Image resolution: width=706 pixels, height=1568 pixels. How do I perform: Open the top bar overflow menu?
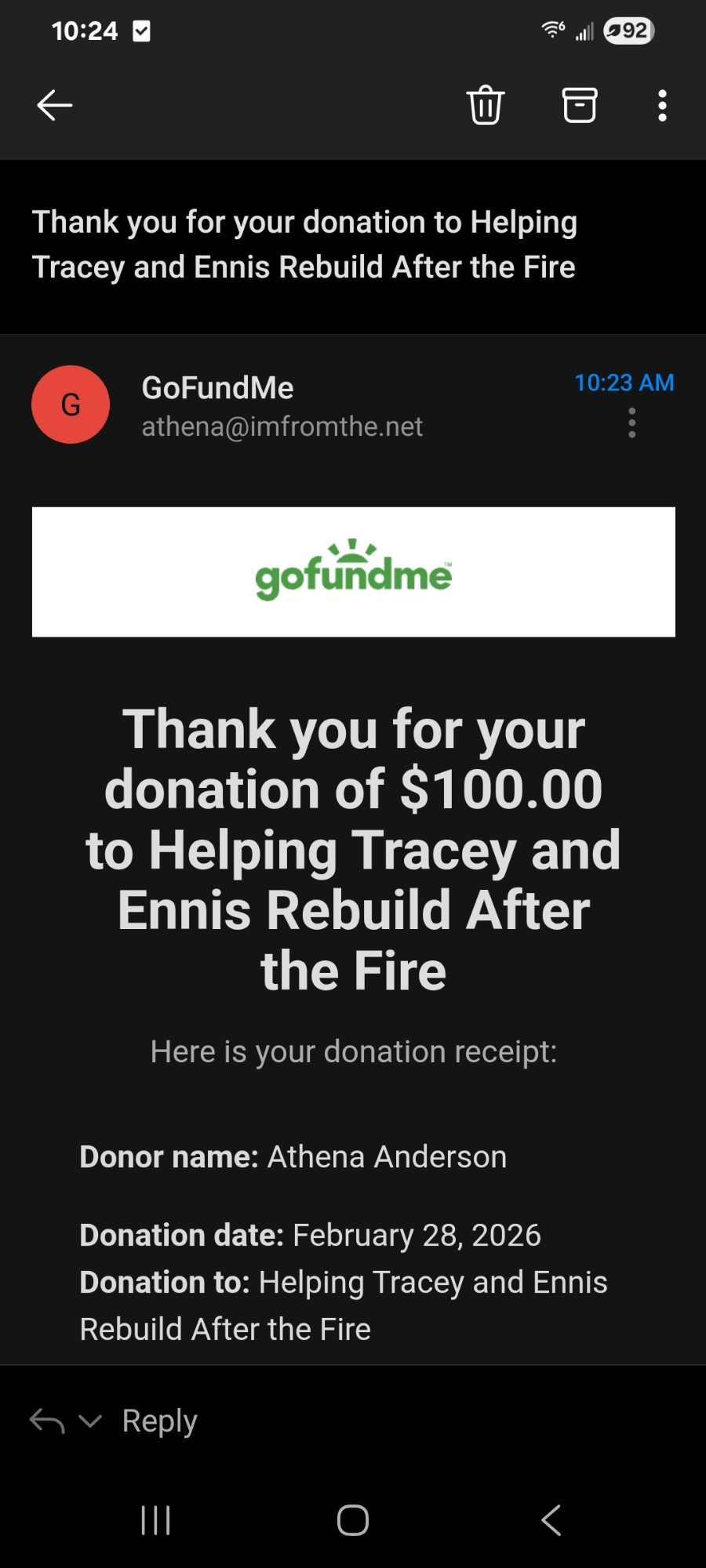click(x=663, y=105)
